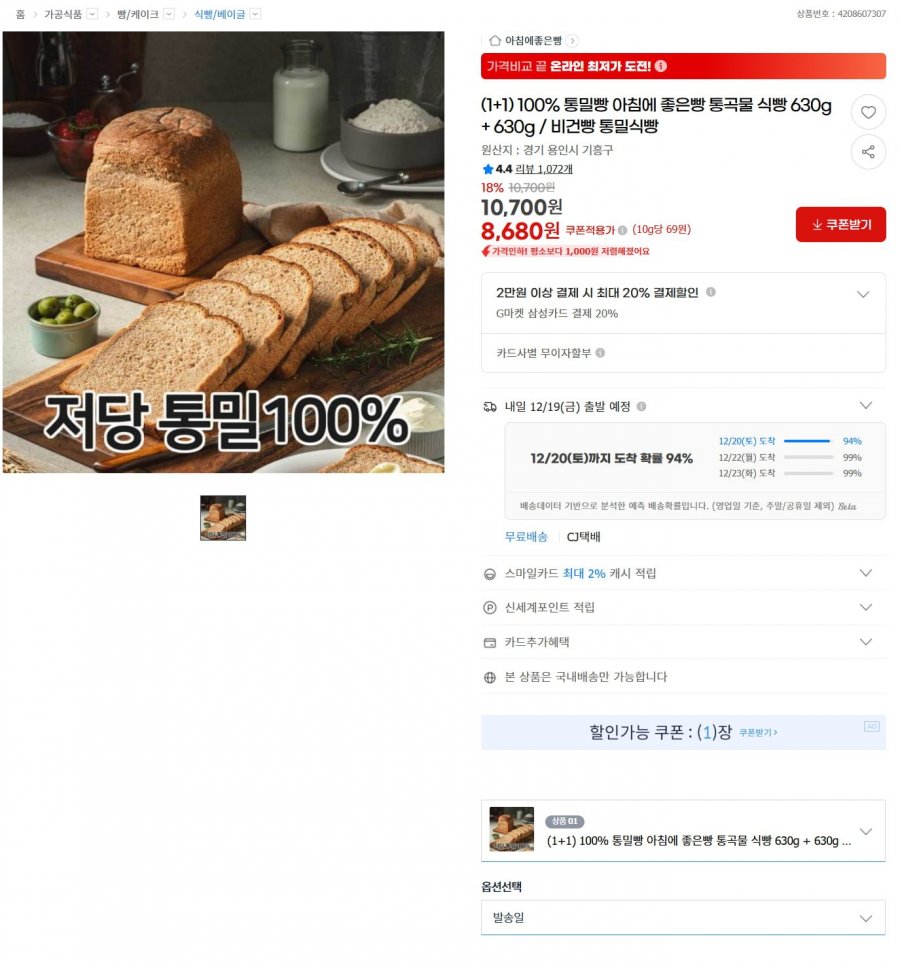Expand the 2만원 이상 결제할인 section

tap(864, 294)
